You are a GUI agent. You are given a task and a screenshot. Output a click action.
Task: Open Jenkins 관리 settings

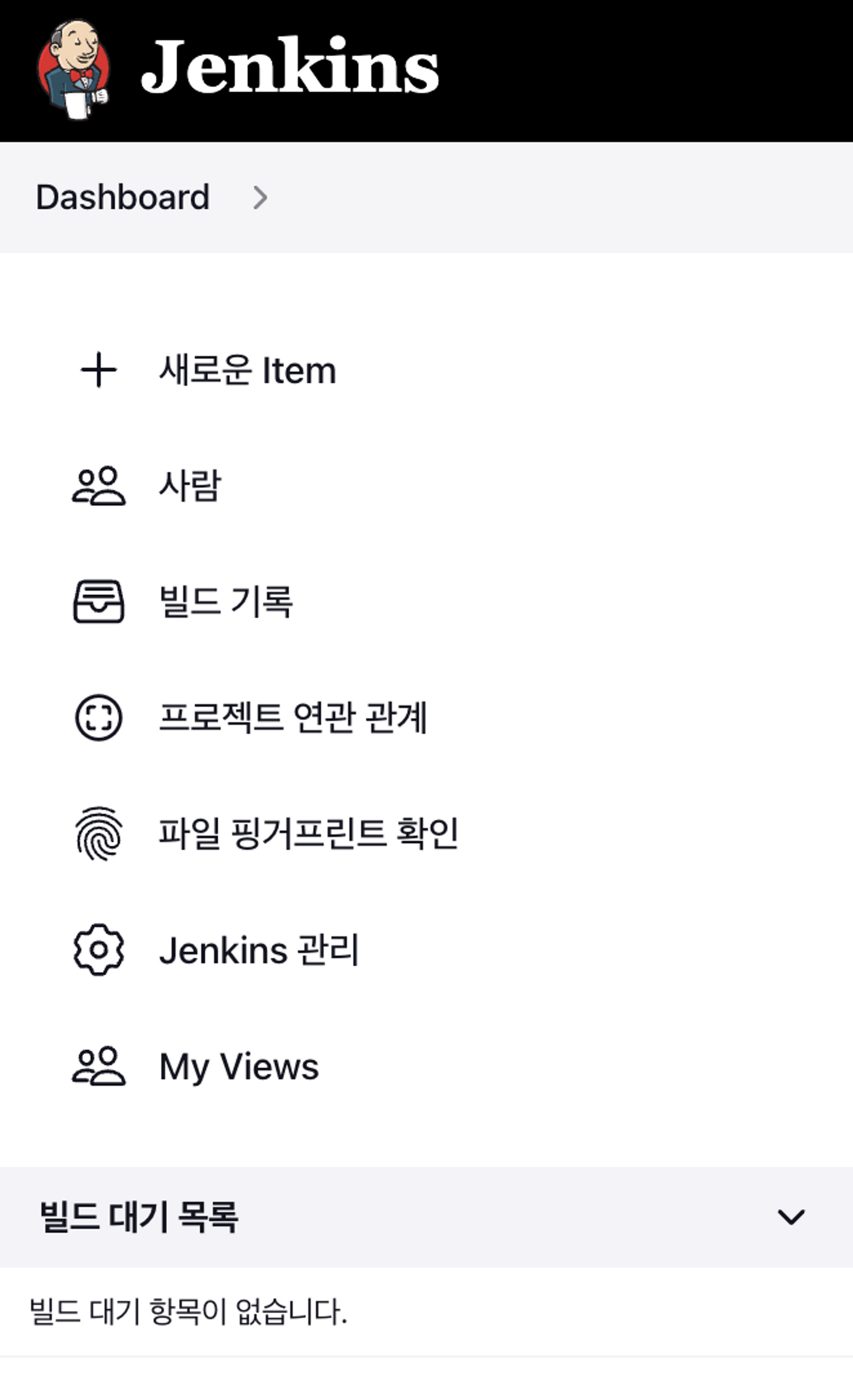(259, 950)
